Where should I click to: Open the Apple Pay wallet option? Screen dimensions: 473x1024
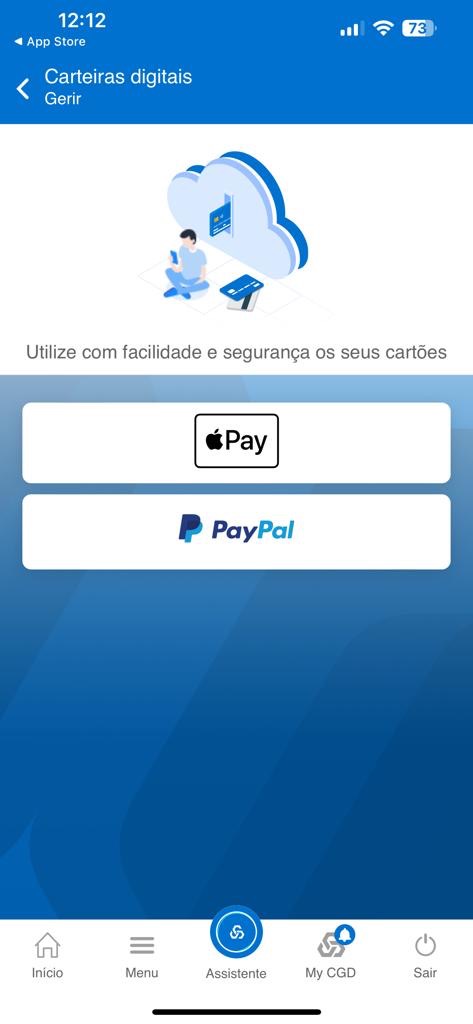236,442
